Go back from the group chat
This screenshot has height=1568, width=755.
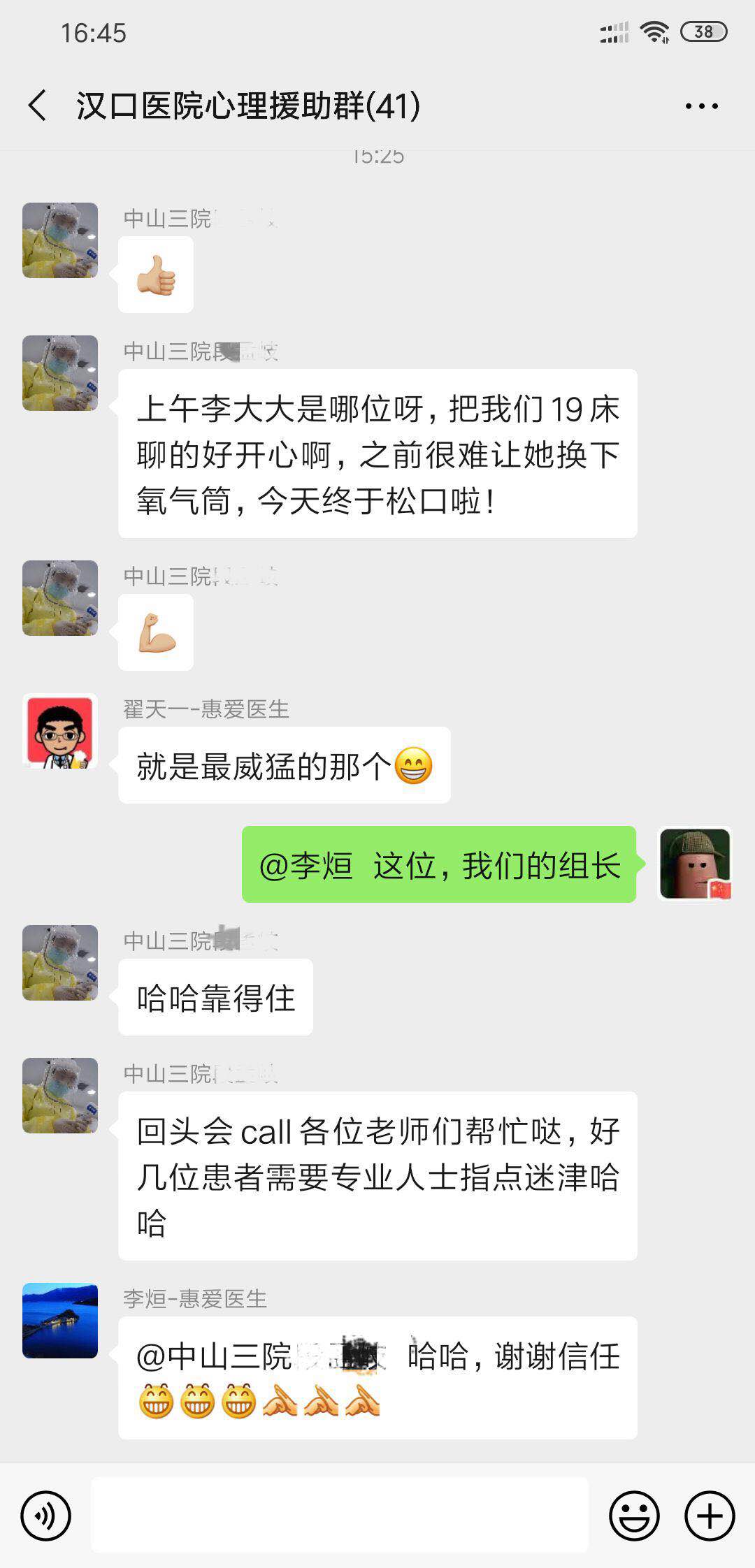38,106
